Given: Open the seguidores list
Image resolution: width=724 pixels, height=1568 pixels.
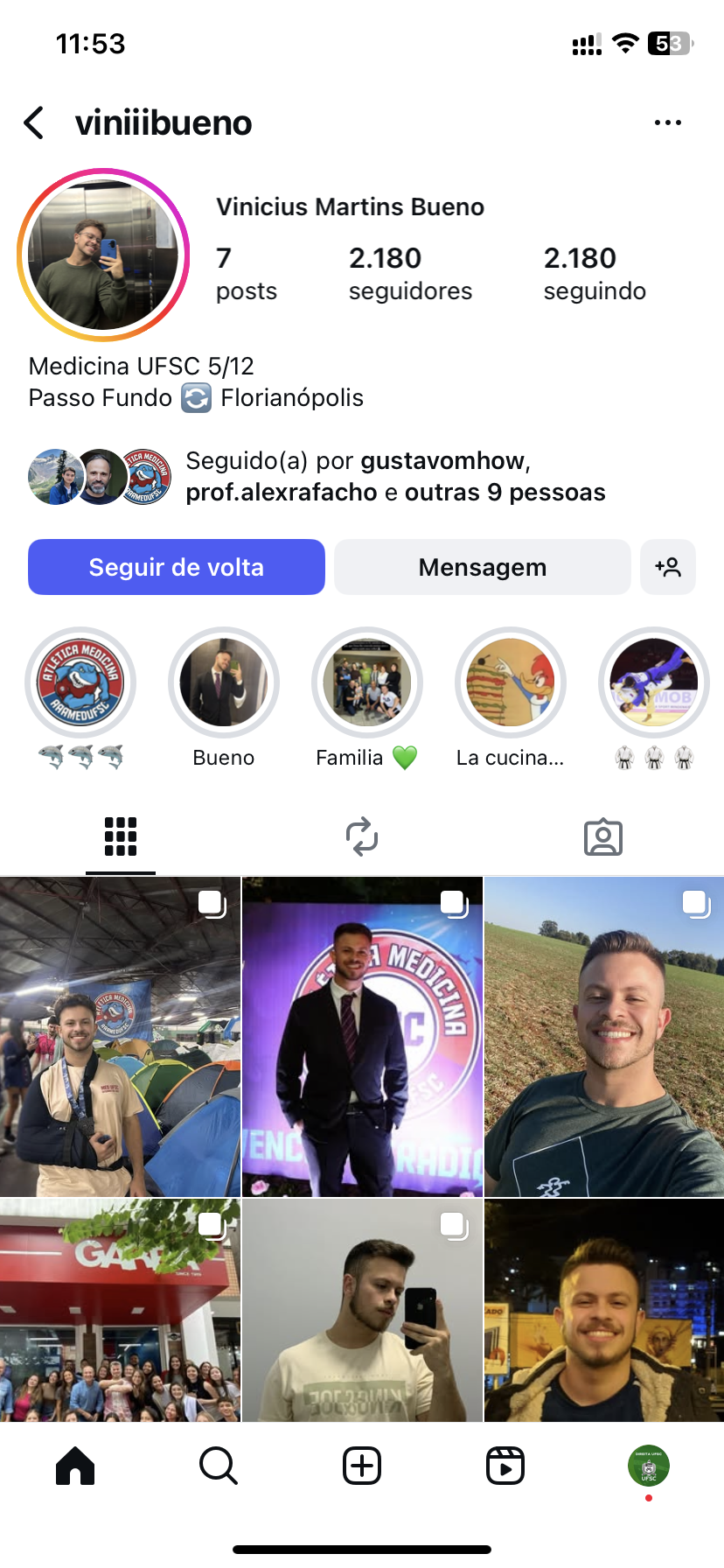Looking at the screenshot, I should pyautogui.click(x=410, y=273).
